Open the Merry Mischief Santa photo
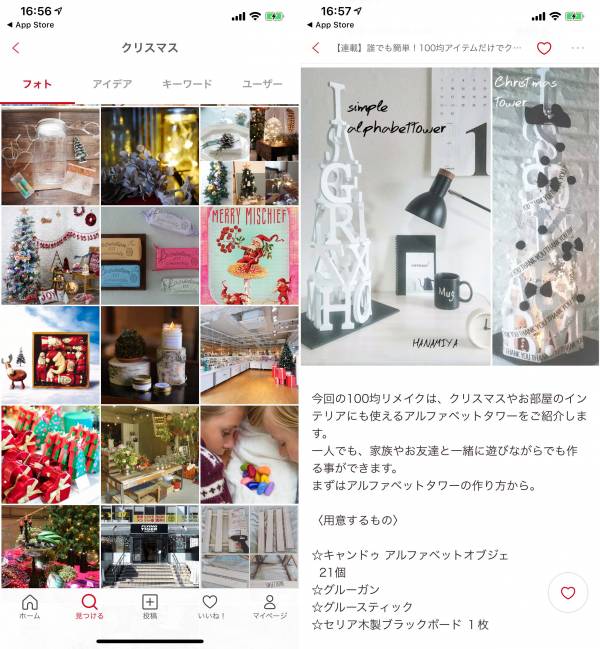Viewport: 600px width, 649px height. click(248, 255)
